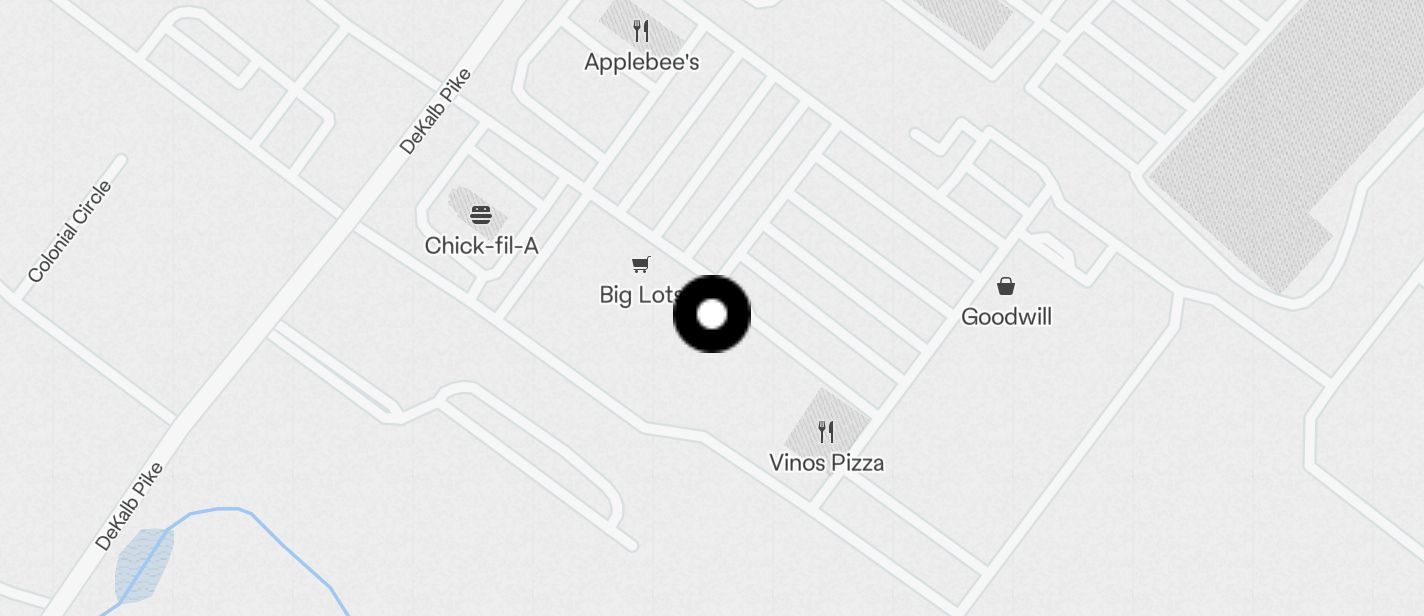Select the Goodwill shop marker
This screenshot has width=1424, height=616.
[x=1006, y=287]
